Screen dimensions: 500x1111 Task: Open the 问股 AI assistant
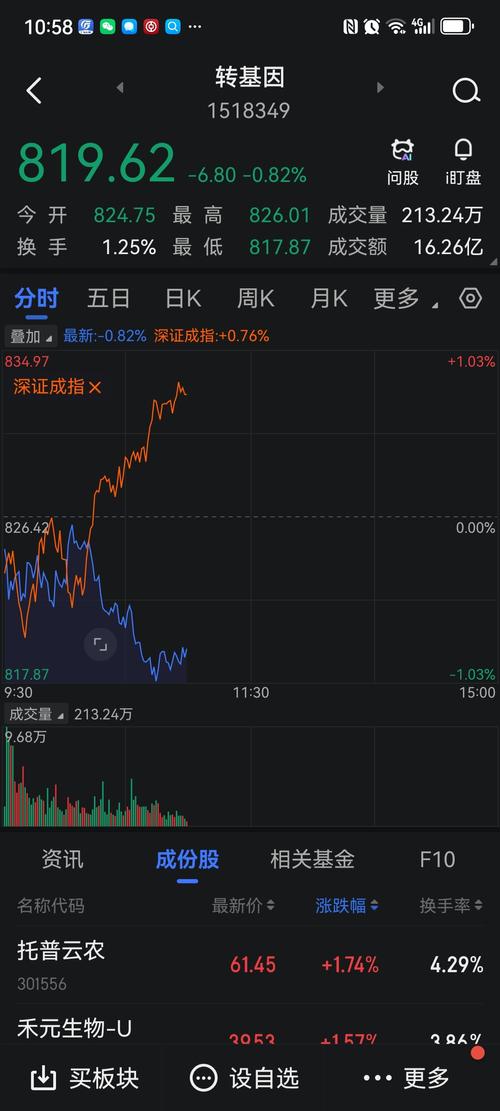402,162
